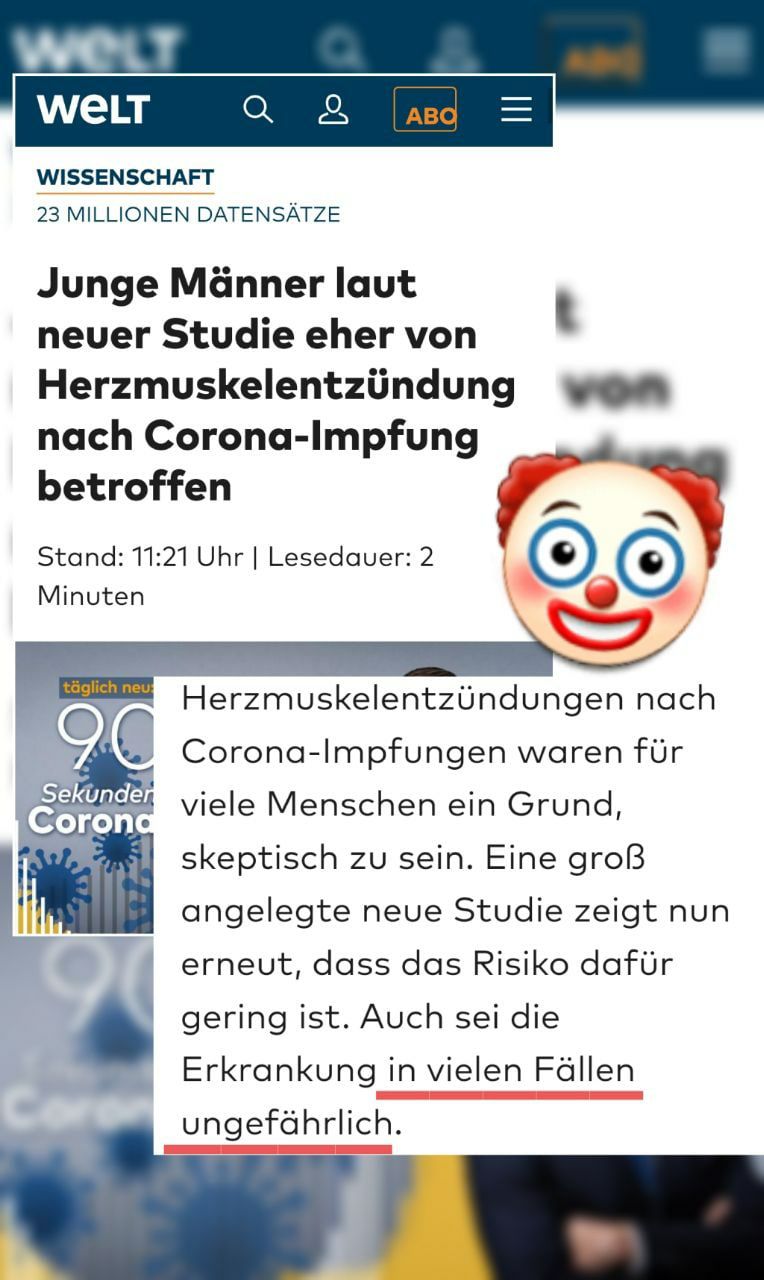Open the article headline about Herzmuskelentzündung

tap(277, 383)
